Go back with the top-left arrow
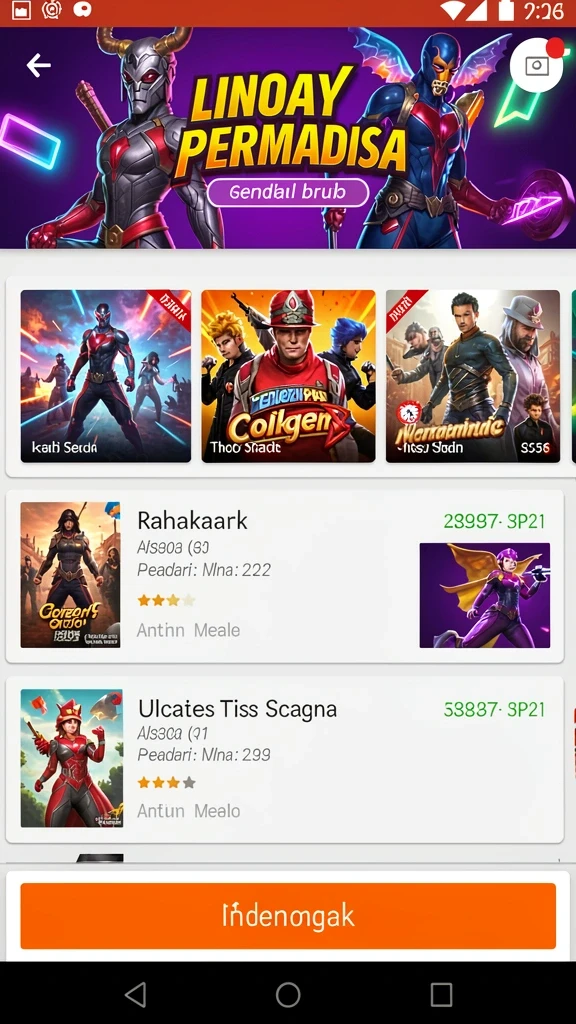The height and width of the screenshot is (1024, 576). [x=39, y=65]
